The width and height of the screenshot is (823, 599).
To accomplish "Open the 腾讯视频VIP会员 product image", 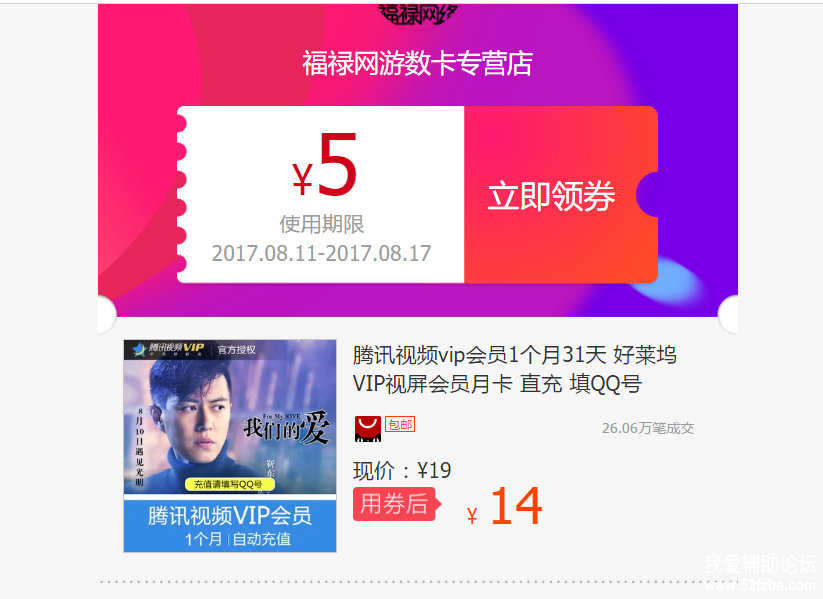I will tap(230, 445).
